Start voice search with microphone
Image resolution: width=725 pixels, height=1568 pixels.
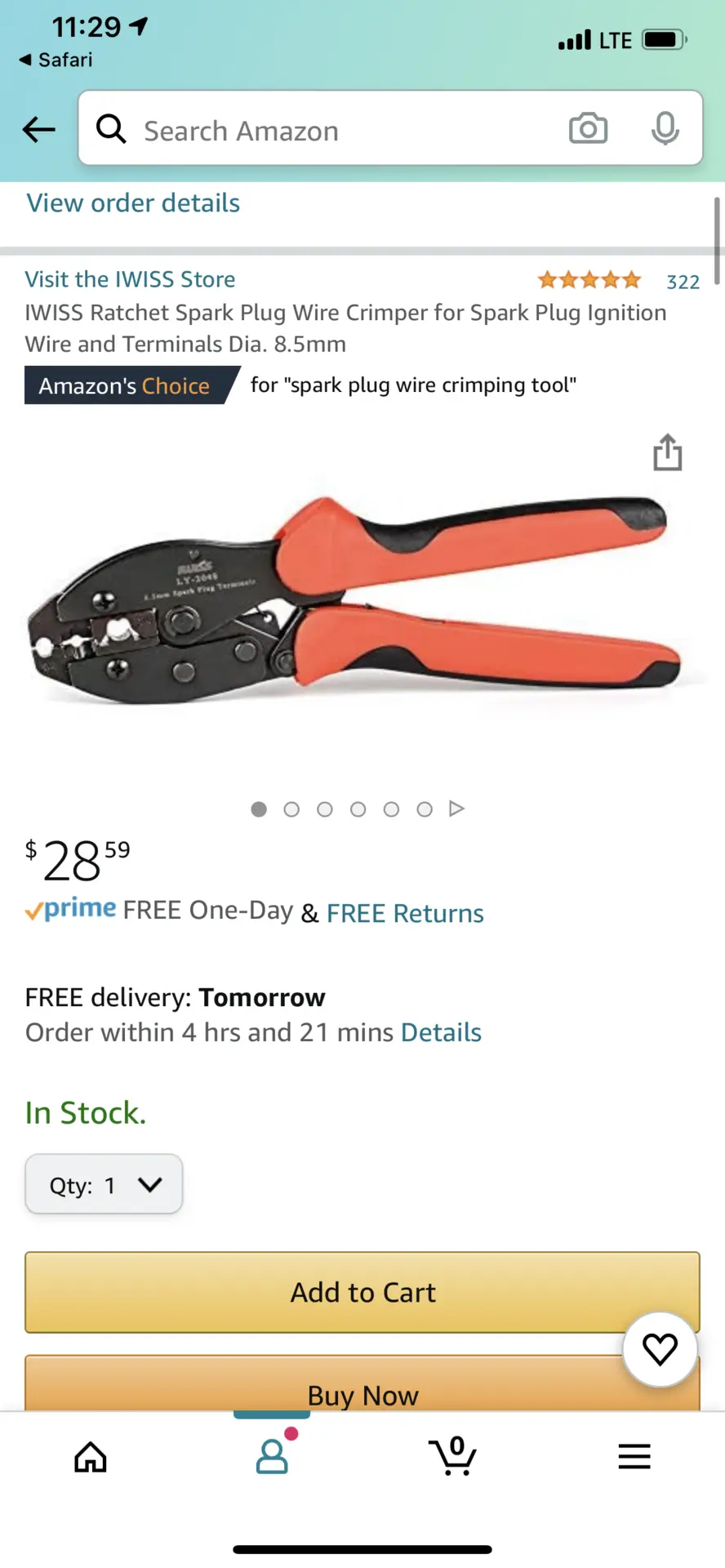(x=665, y=128)
